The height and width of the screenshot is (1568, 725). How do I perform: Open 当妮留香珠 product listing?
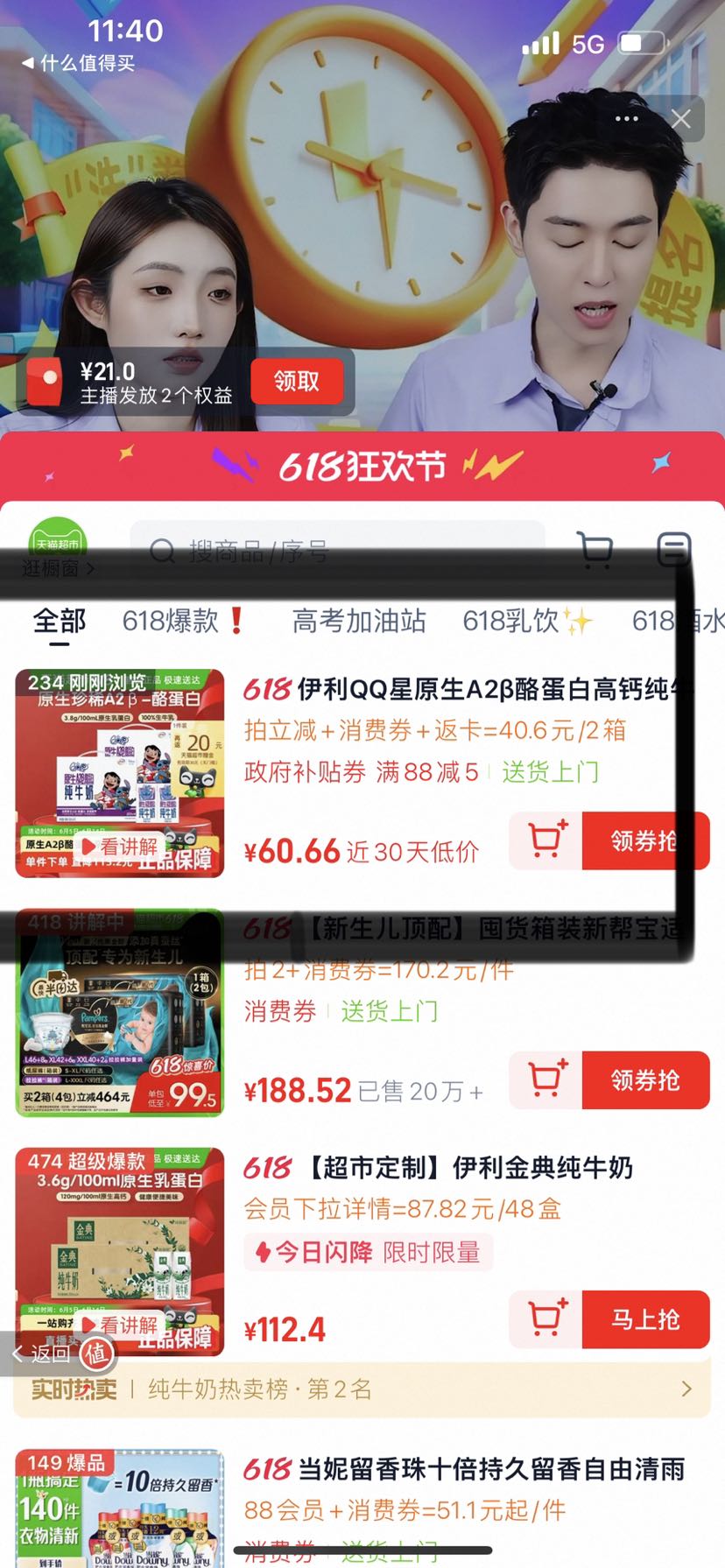[x=464, y=1469]
